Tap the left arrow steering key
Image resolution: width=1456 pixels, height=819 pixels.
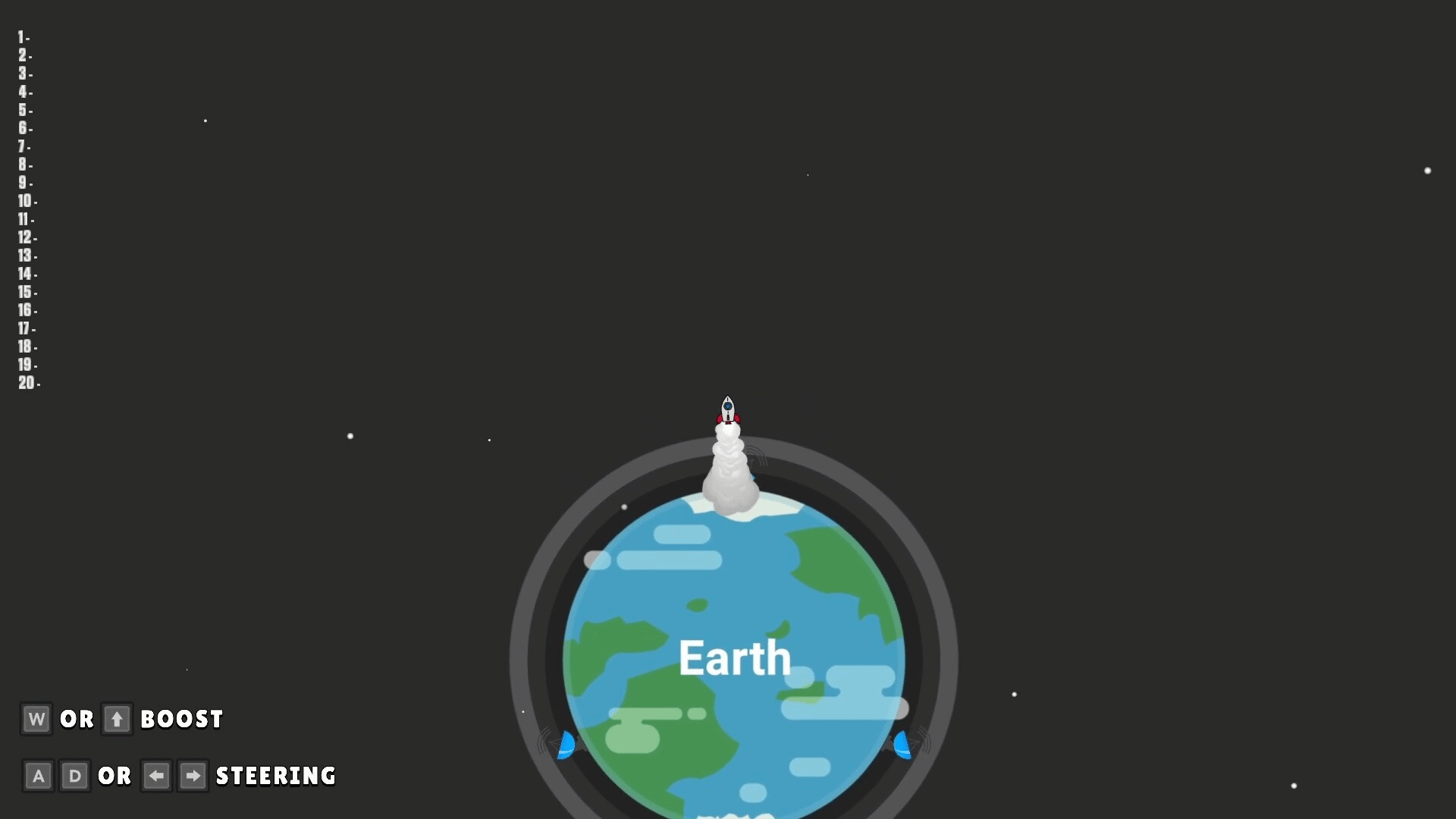156,776
